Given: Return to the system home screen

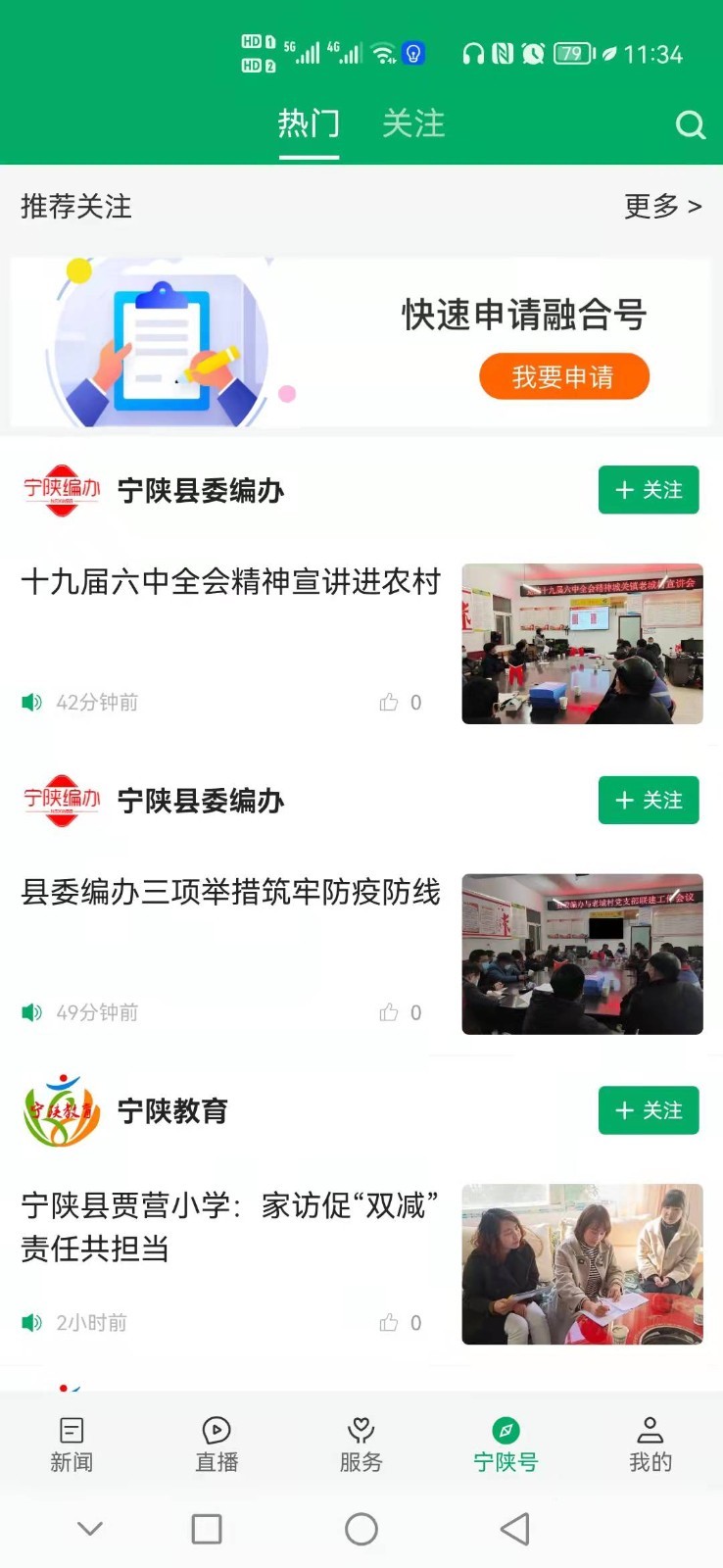Looking at the screenshot, I should click(x=361, y=1529).
